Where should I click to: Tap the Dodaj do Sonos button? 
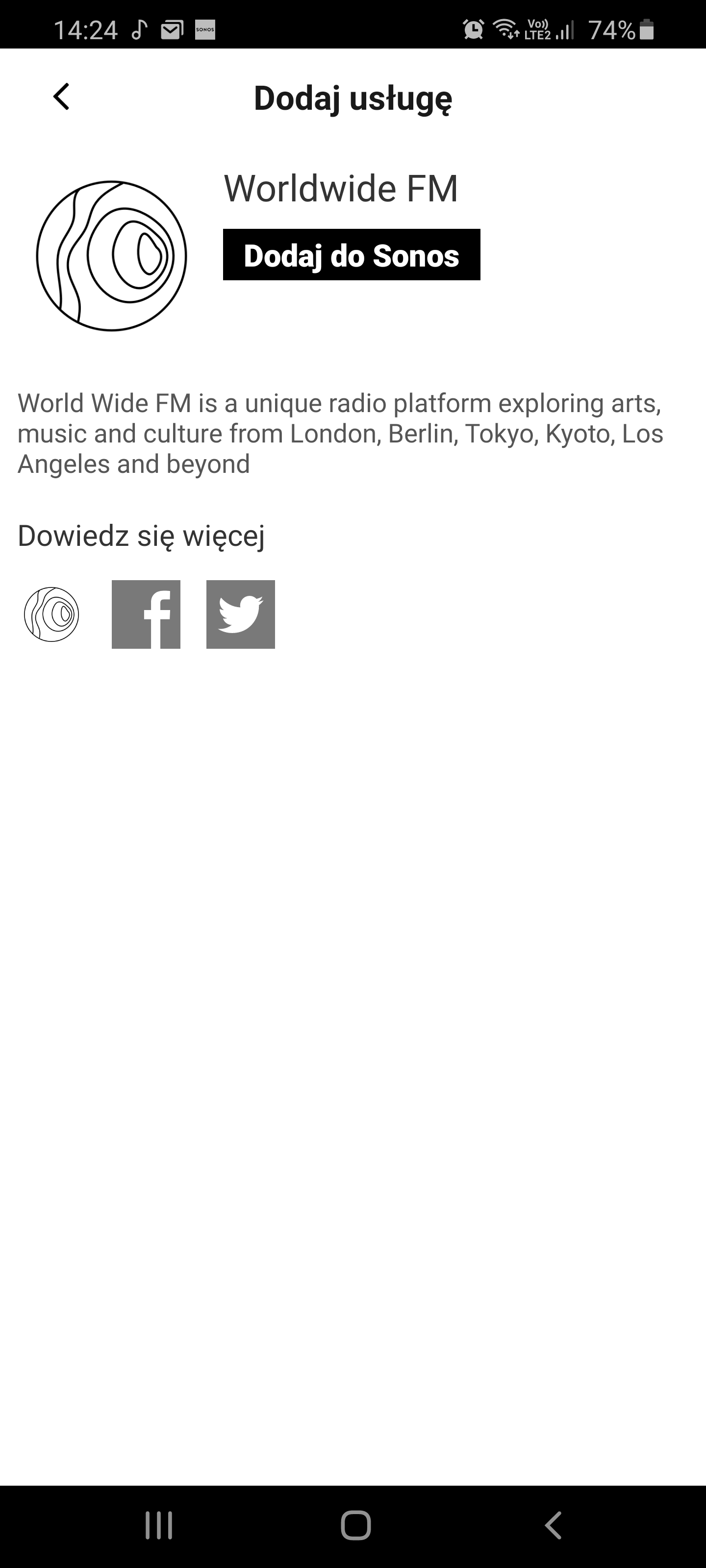[352, 254]
